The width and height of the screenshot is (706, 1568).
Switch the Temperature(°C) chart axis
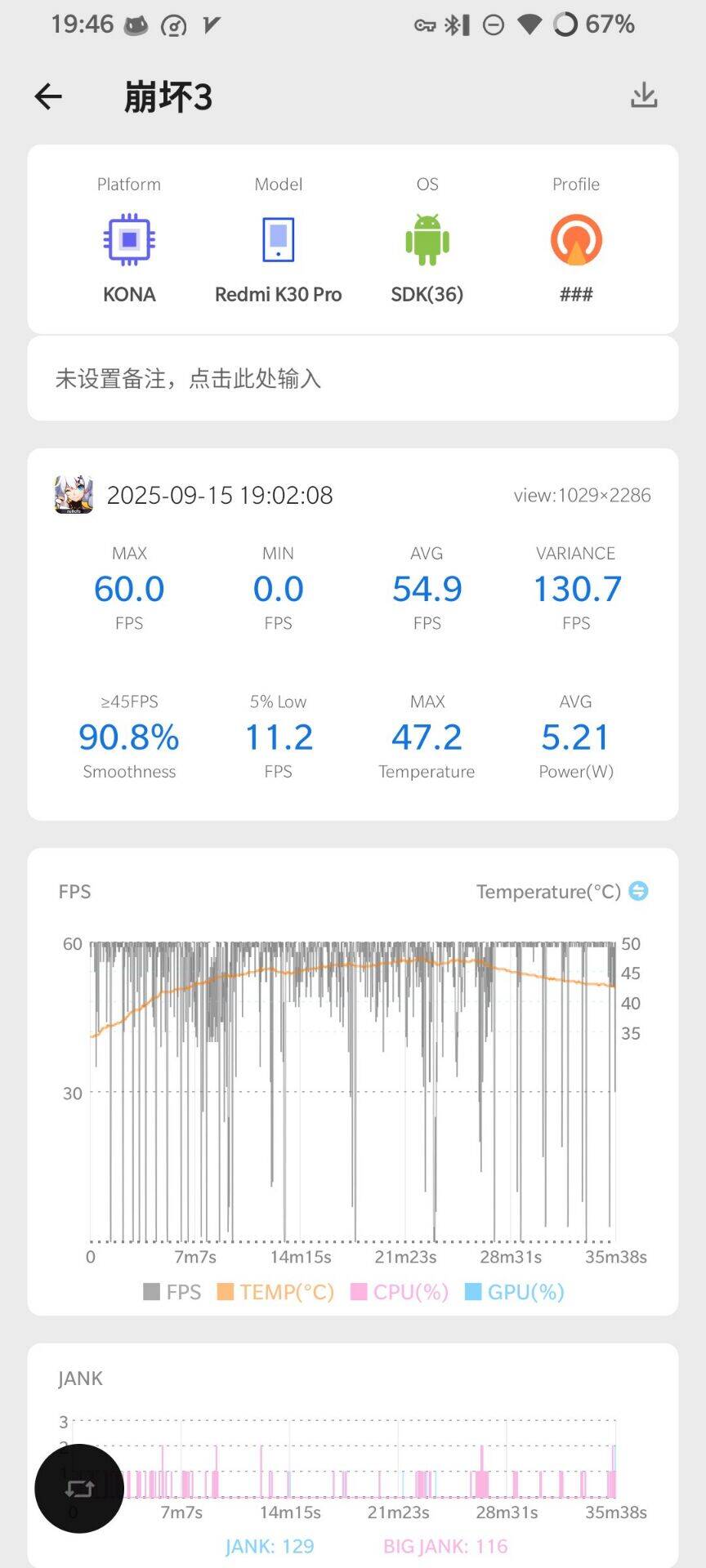tap(638, 891)
